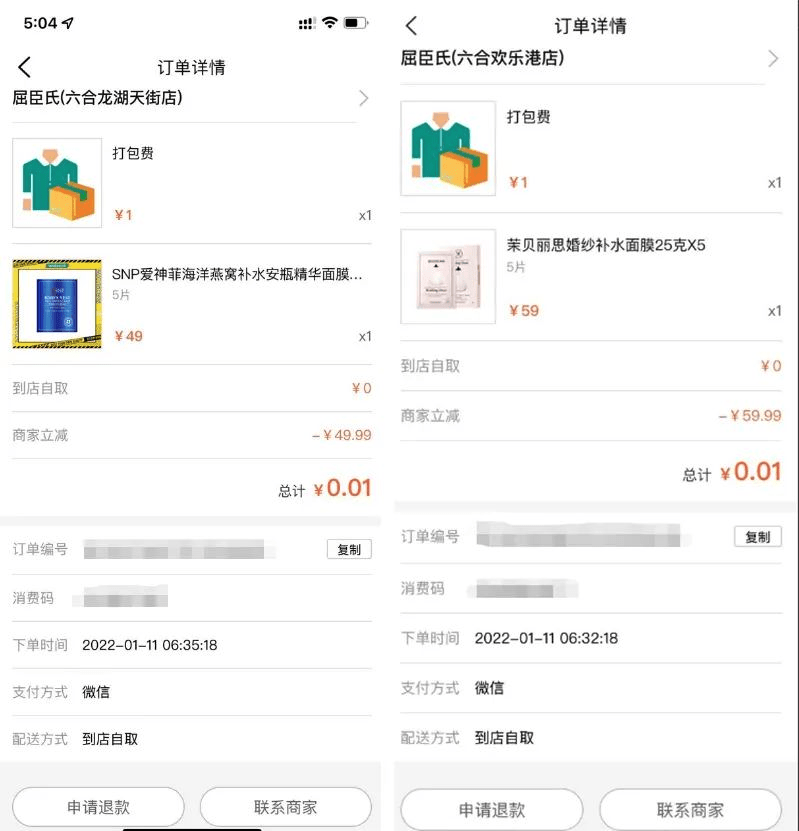Open the 屈臣氏(六合欢乐港店) store page
Screen dimensions: 799x831
[590, 59]
